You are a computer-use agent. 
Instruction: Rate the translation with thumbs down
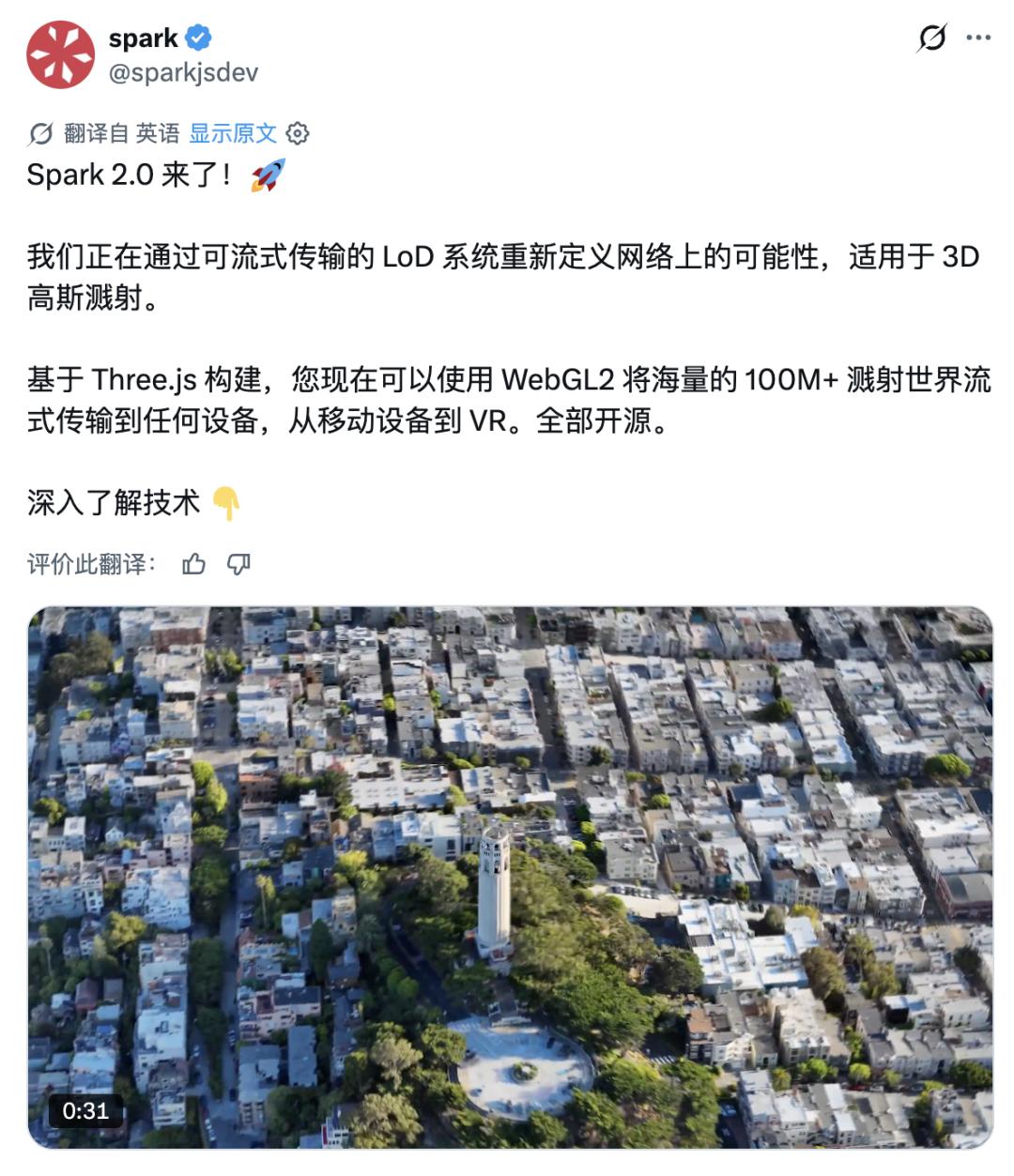[x=238, y=563]
